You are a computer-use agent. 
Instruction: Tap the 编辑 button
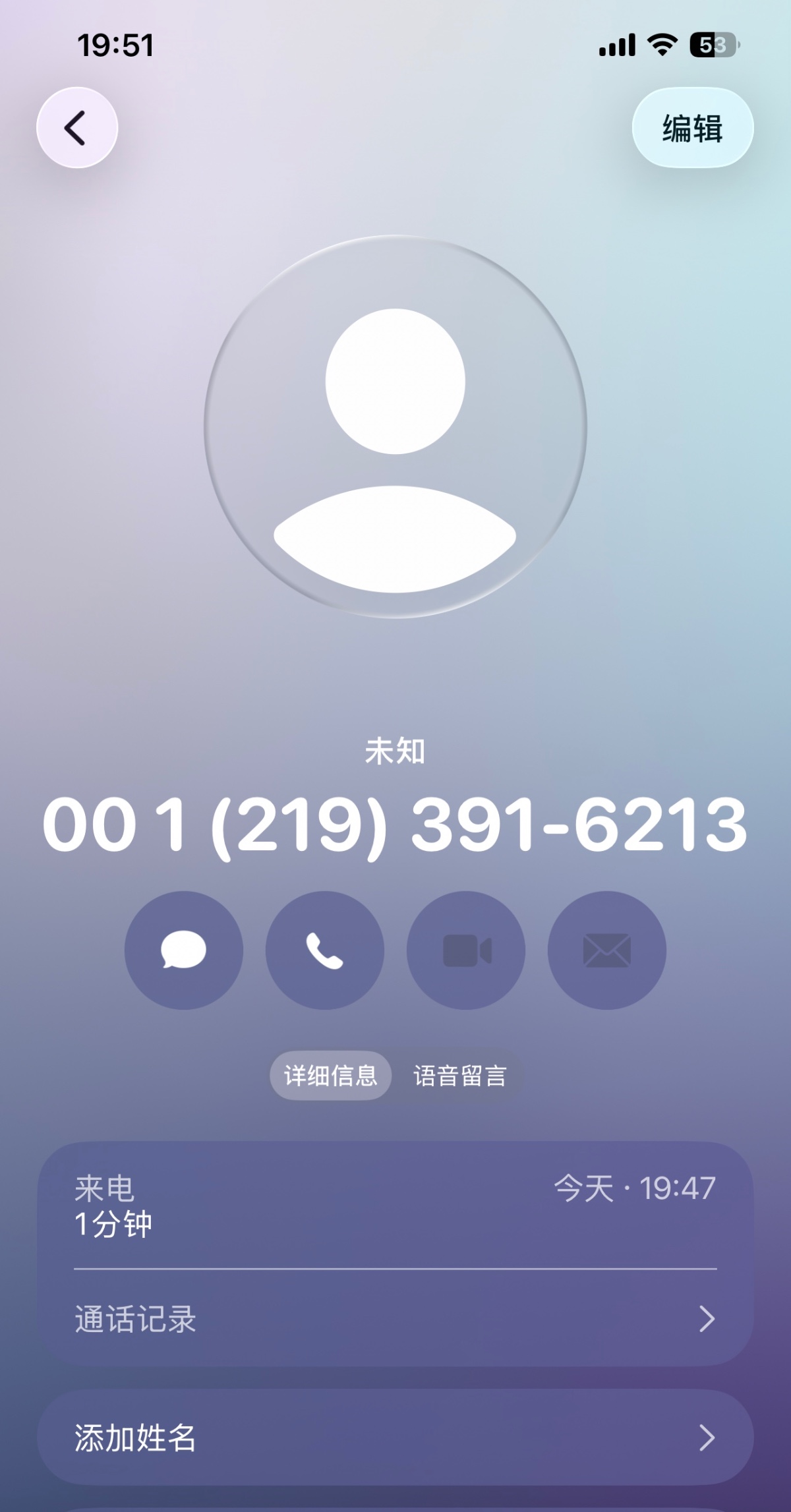692,128
